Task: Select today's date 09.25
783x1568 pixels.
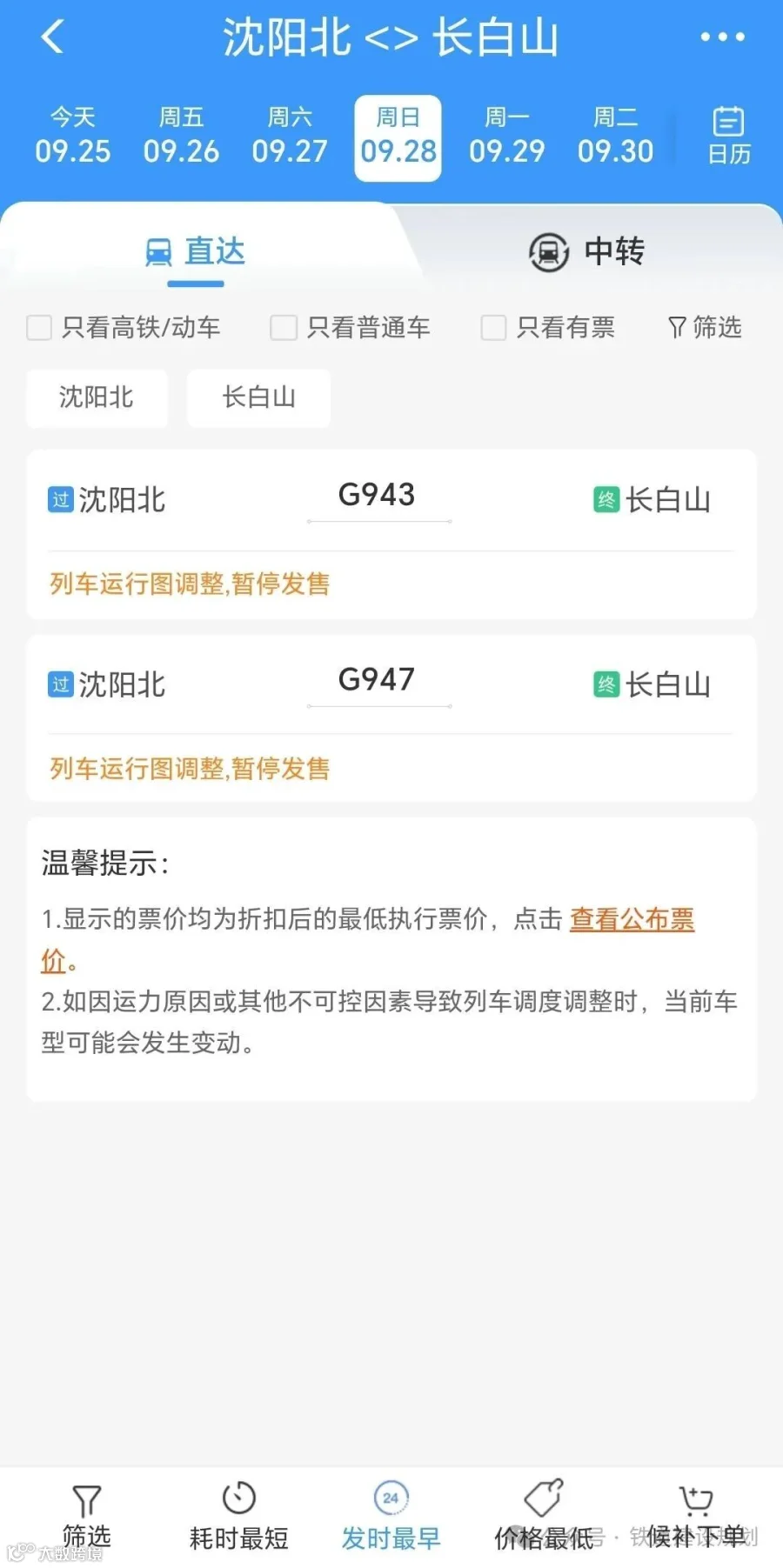Action: 73,137
